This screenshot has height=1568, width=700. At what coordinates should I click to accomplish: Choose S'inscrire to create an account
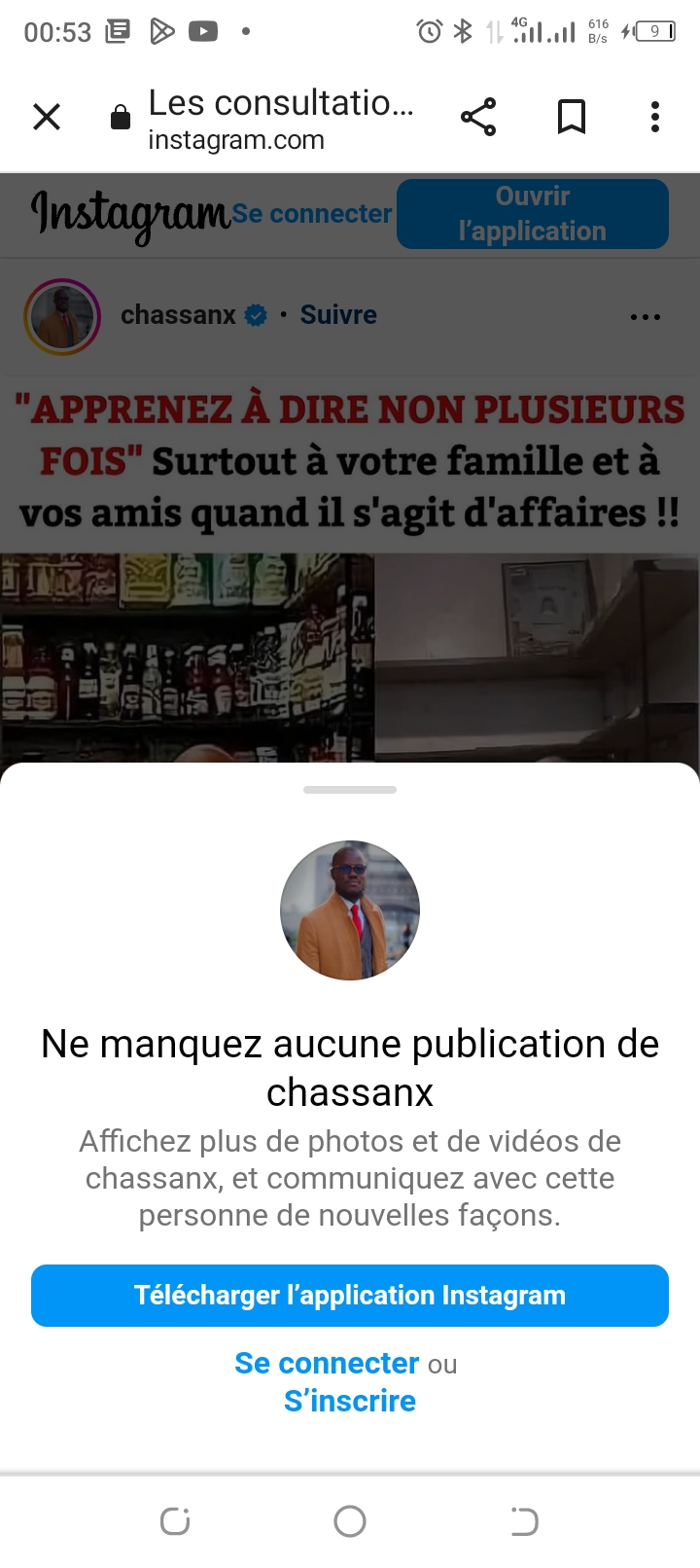pyautogui.click(x=350, y=1401)
